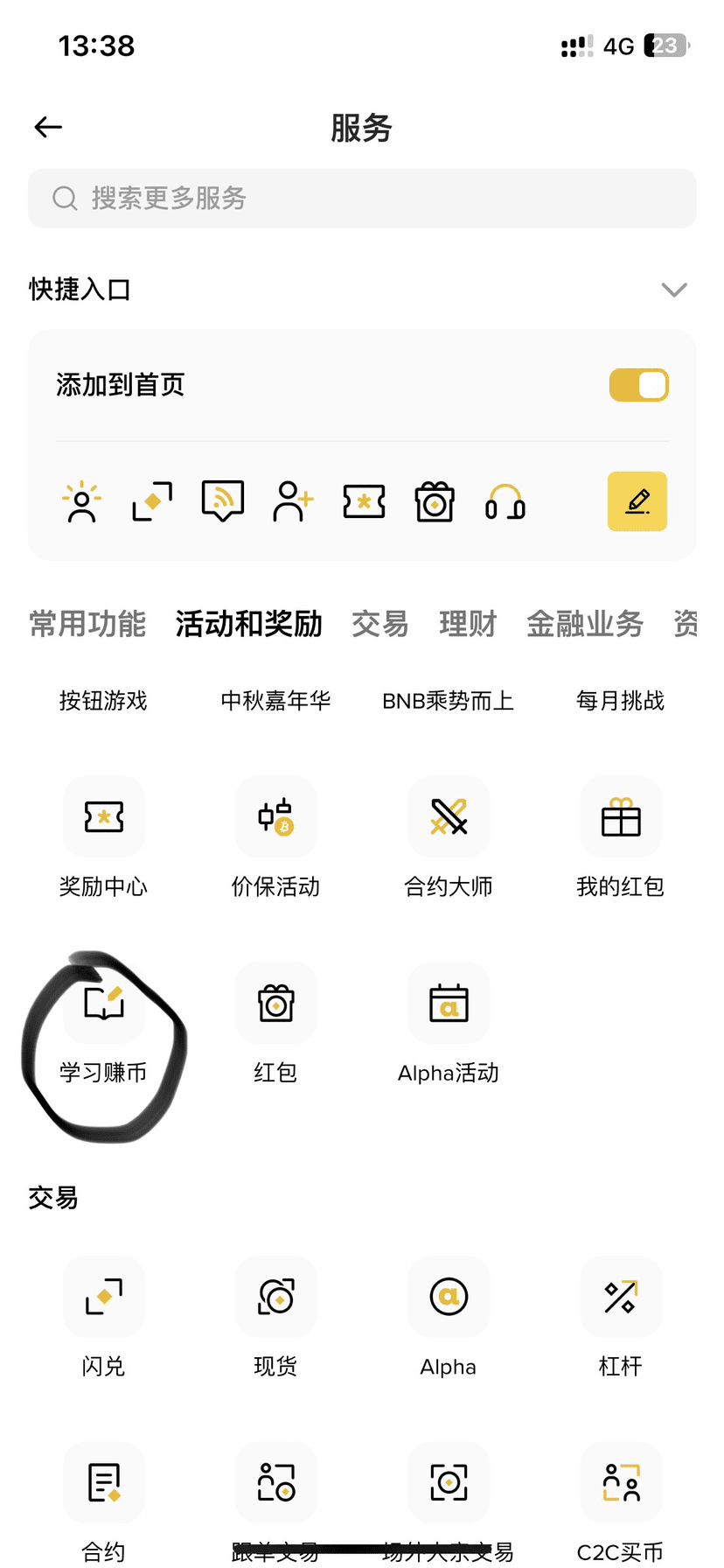The height and width of the screenshot is (1568, 724).
Task: Select the 金融业务 tab
Action: pyautogui.click(x=584, y=624)
